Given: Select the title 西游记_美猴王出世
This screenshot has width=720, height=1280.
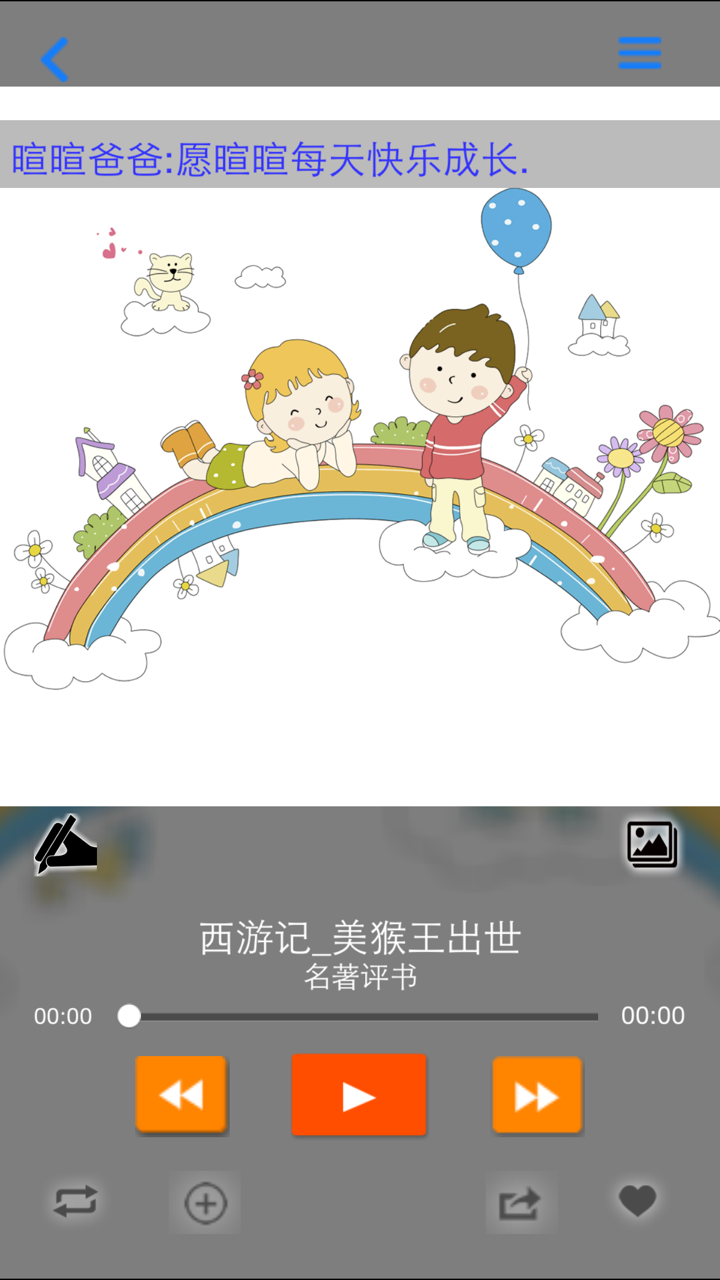Looking at the screenshot, I should (x=360, y=936).
